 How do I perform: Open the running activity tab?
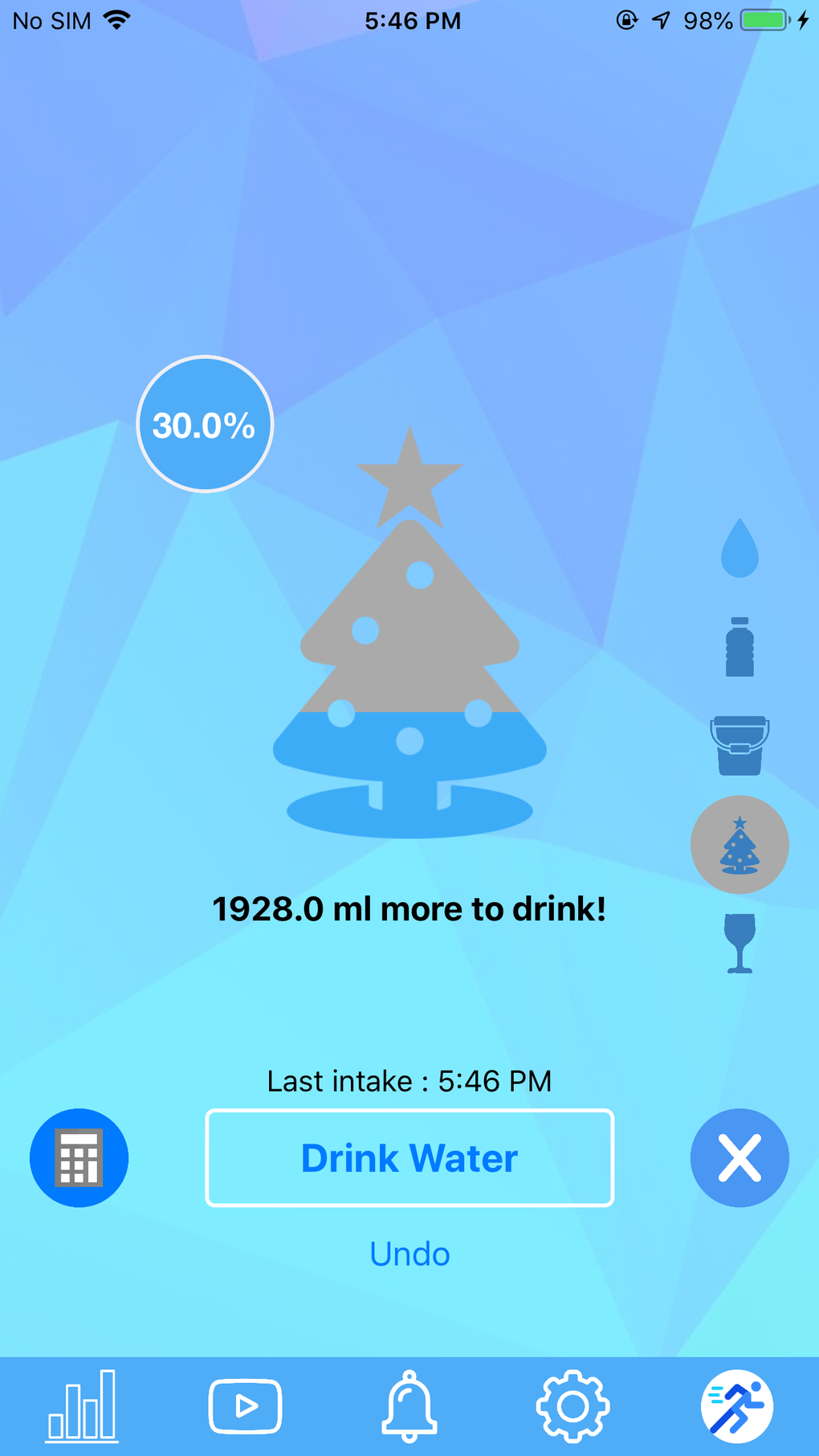coord(737,1406)
